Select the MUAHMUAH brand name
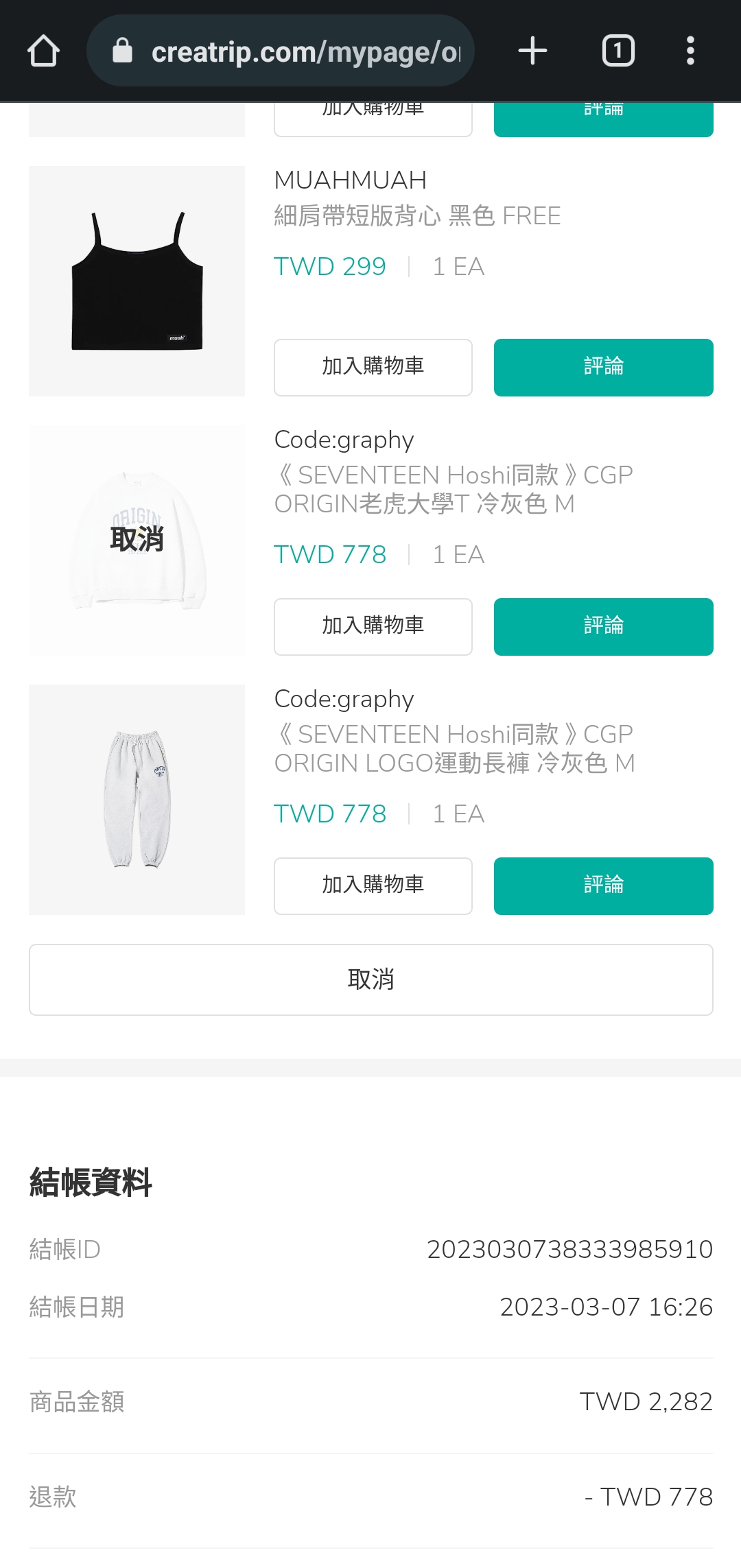This screenshot has height=1568, width=741. pos(350,180)
